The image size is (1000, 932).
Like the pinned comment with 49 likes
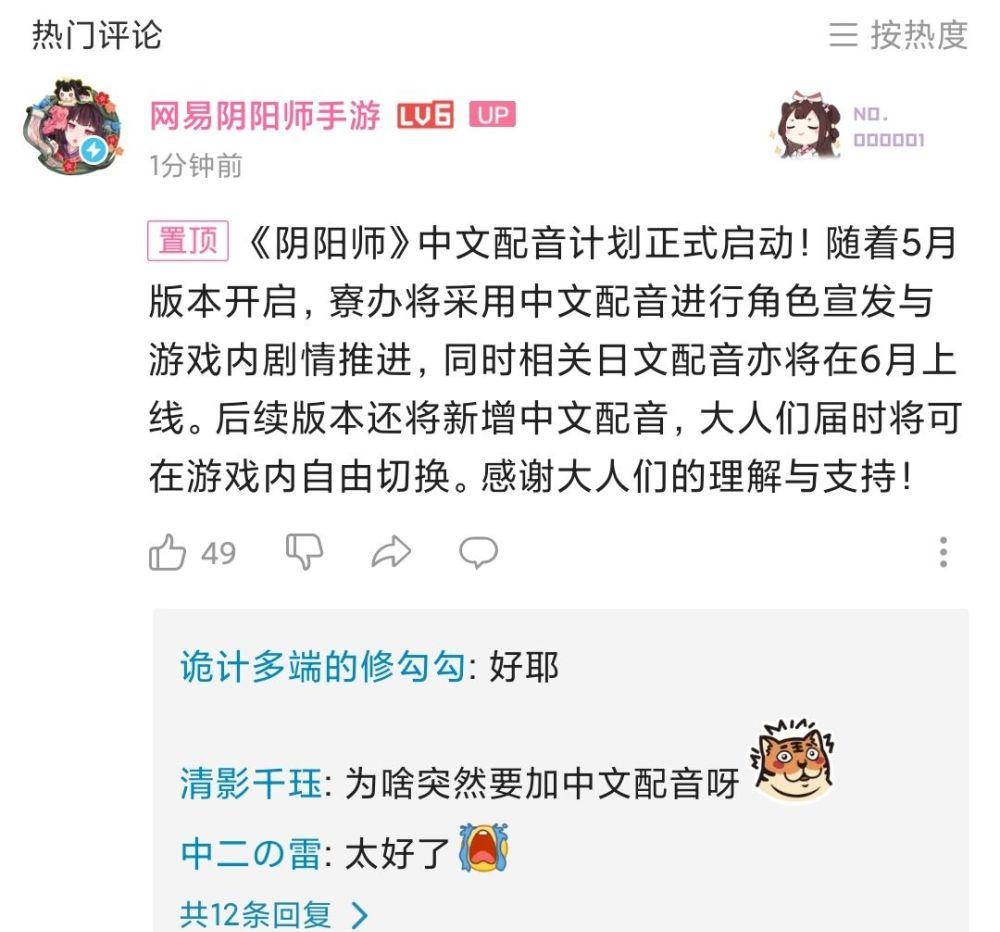167,552
